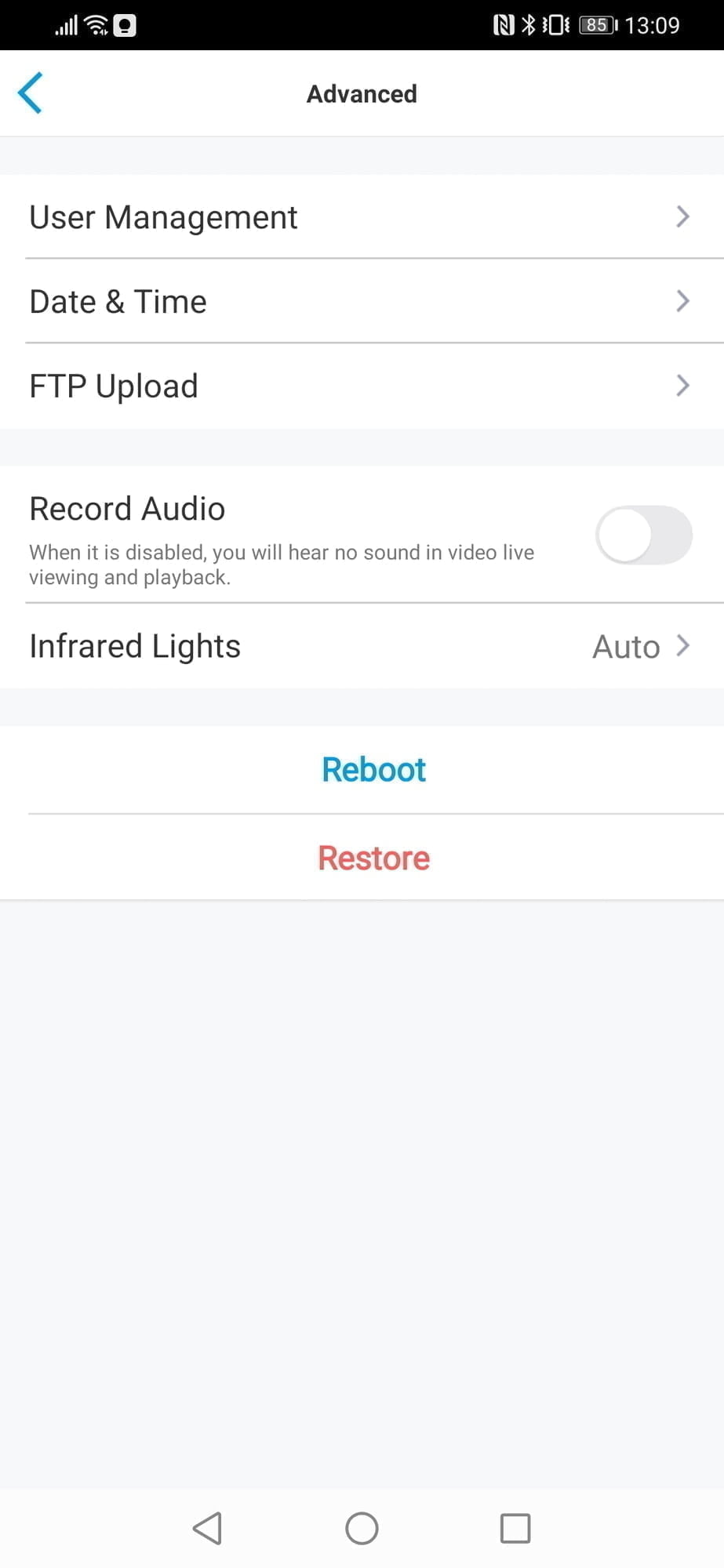This screenshot has width=724, height=1568.
Task: Enable the Record Audio switch
Action: [x=643, y=535]
